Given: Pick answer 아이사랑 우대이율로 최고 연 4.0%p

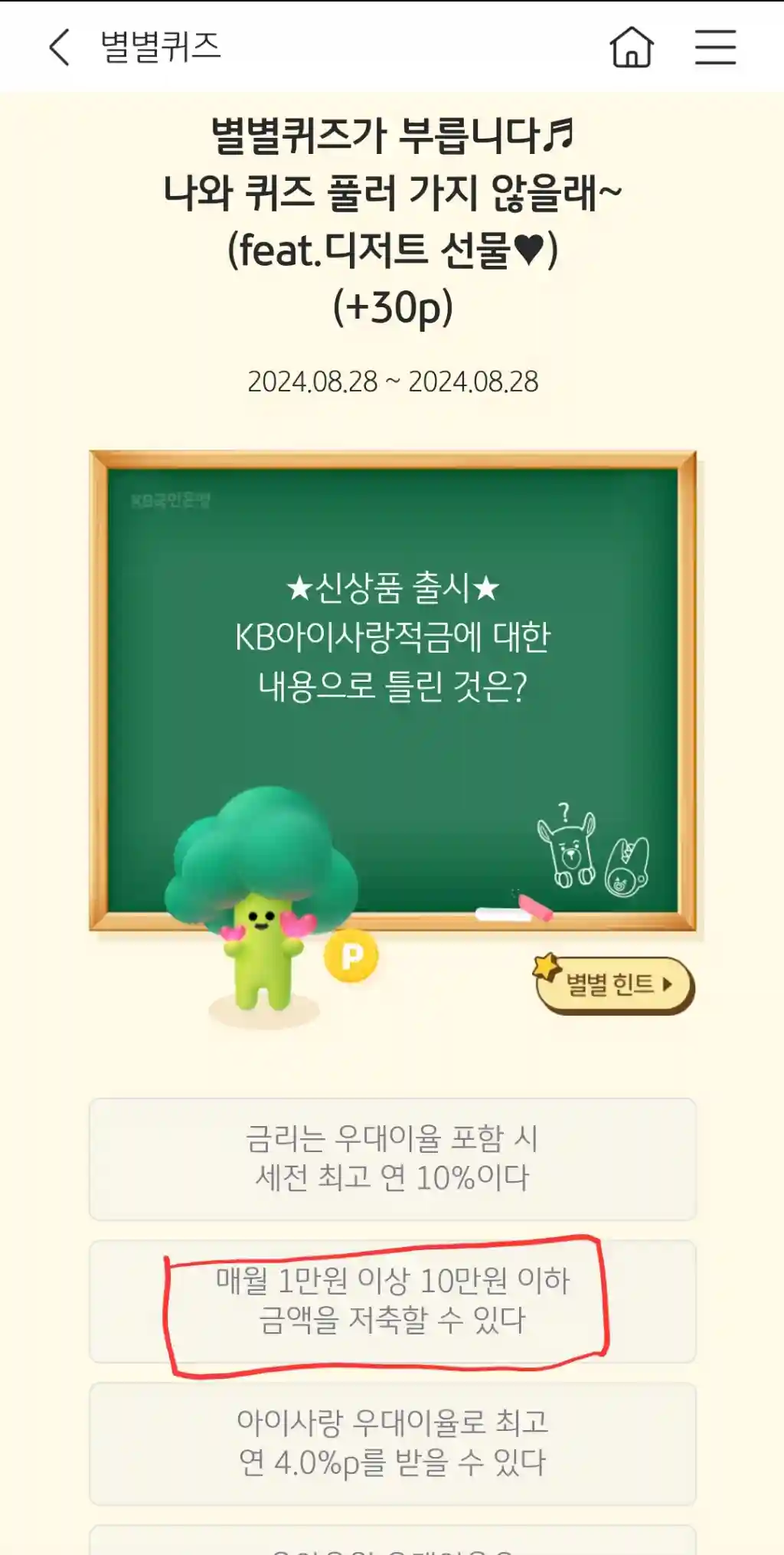Looking at the screenshot, I should [x=392, y=1443].
